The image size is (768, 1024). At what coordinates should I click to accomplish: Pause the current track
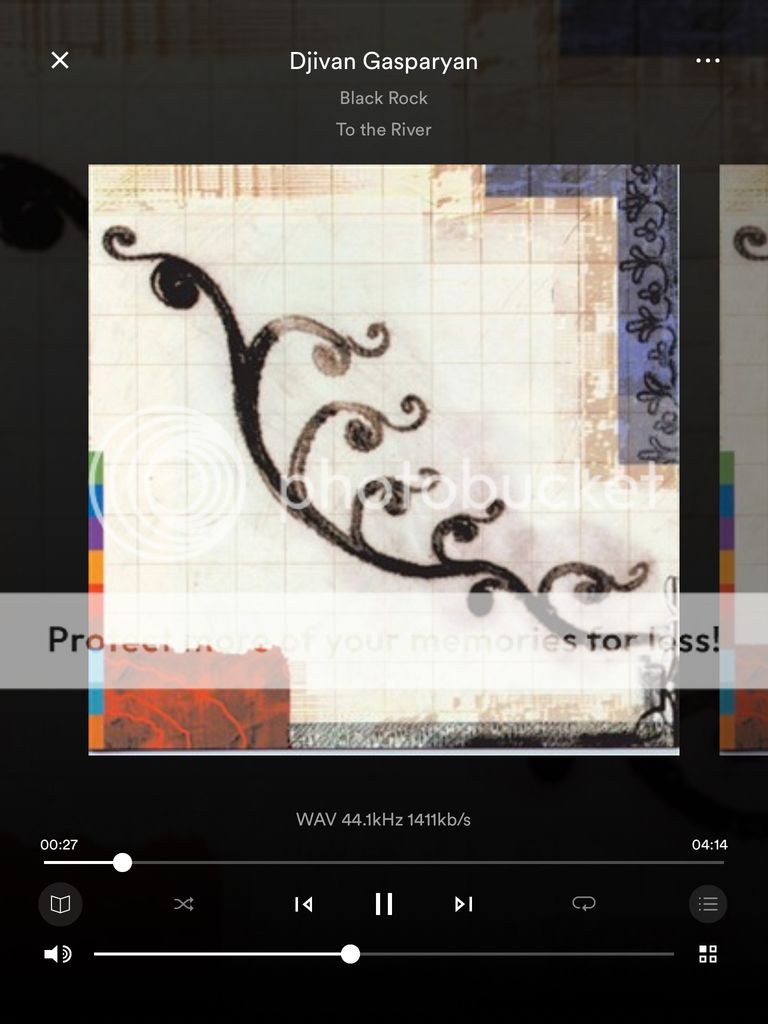383,904
